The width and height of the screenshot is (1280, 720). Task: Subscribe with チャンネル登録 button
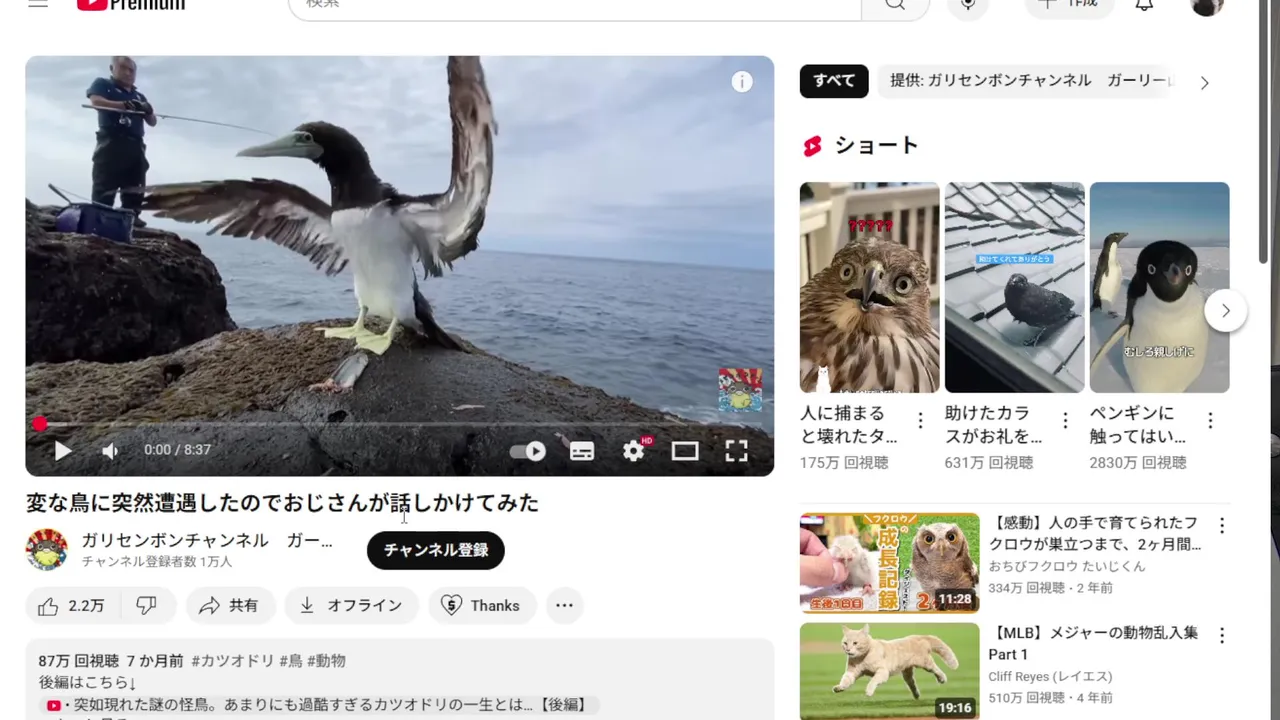pos(435,550)
